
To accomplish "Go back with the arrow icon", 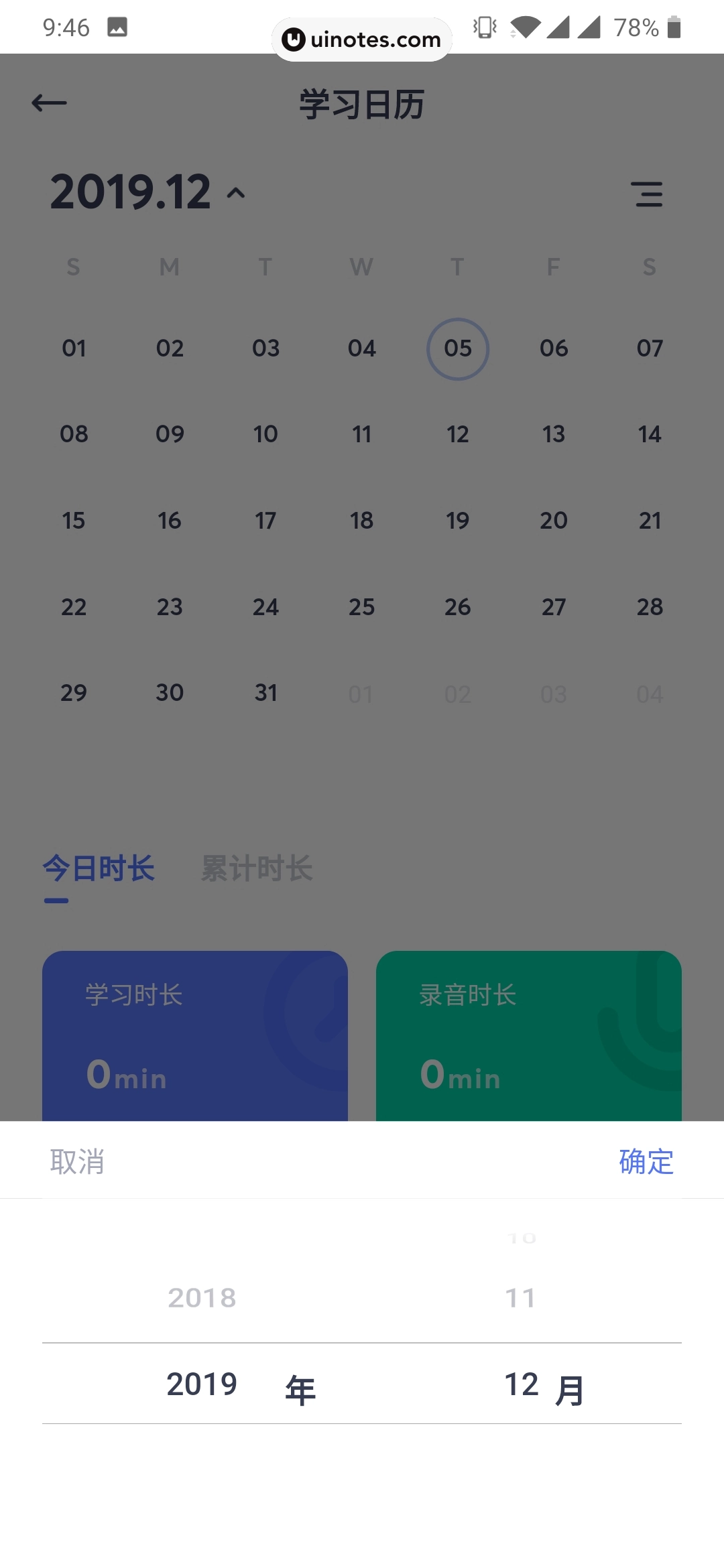I will coord(50,103).
